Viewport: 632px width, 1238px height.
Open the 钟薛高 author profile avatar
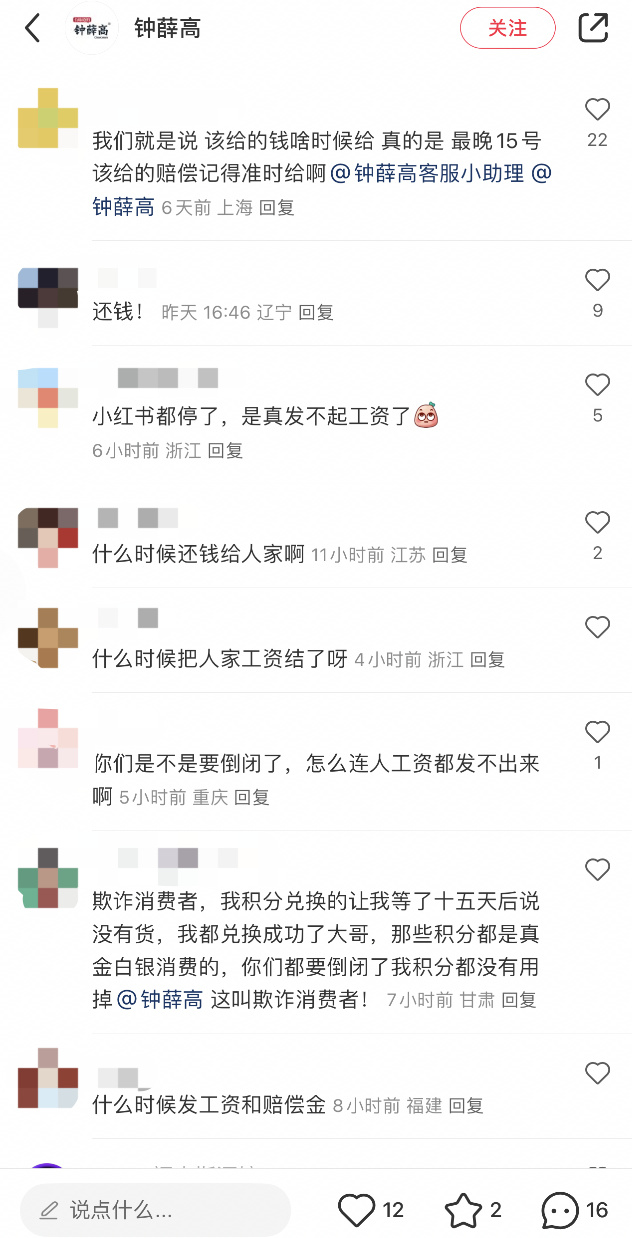(x=93, y=28)
